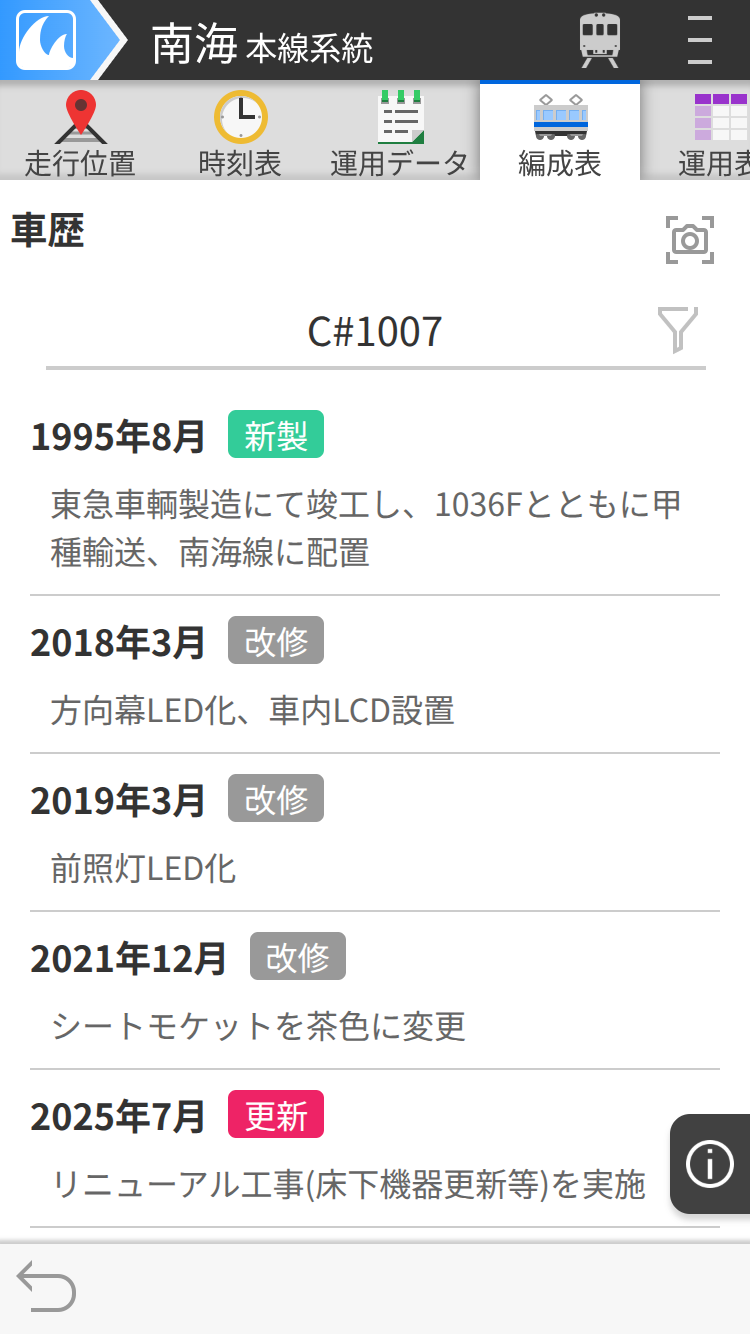The image size is (750, 1334).
Task: Open the info button
Action: pyautogui.click(x=710, y=1164)
